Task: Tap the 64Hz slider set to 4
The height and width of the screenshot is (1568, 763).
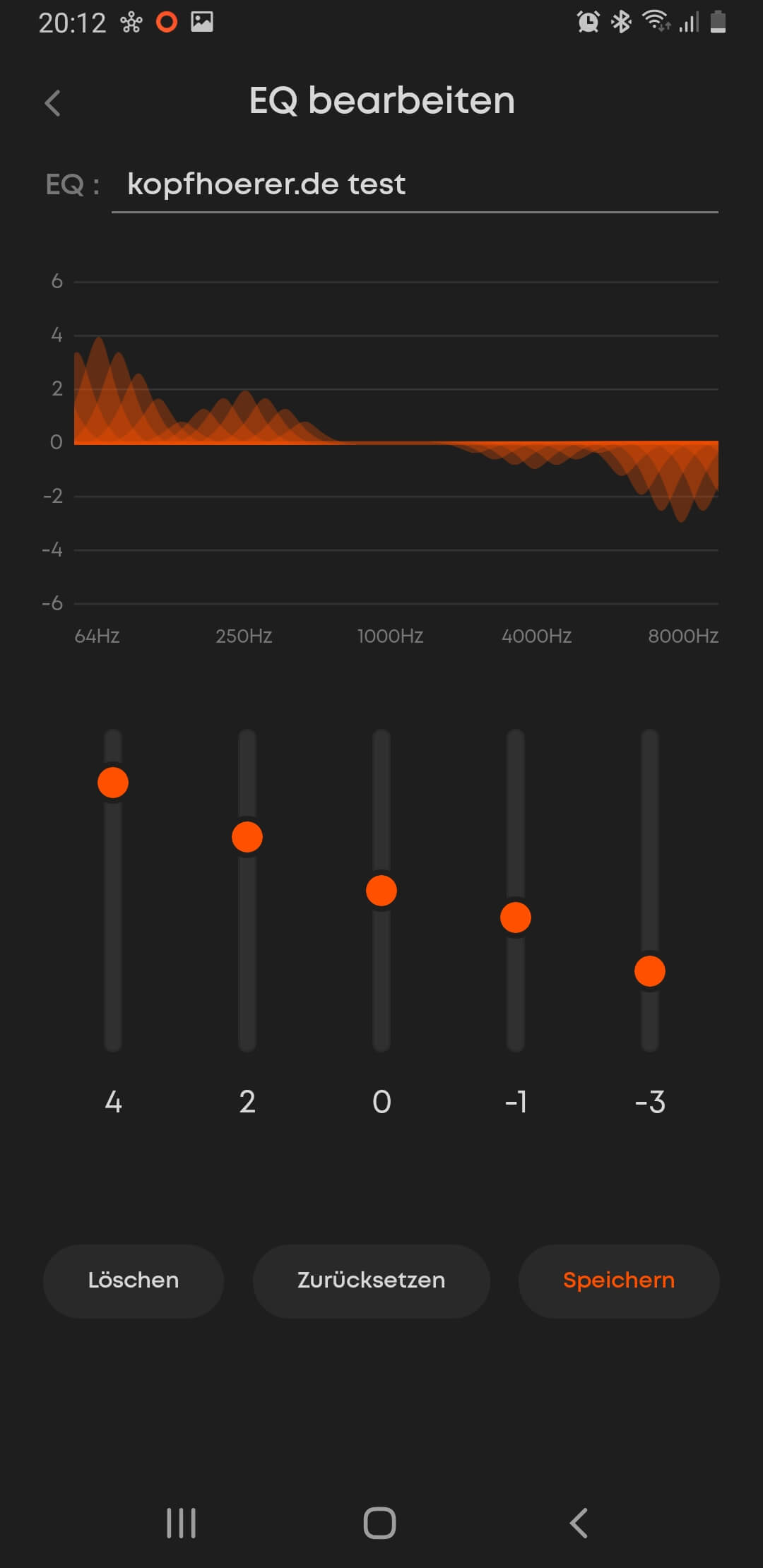Action: point(113,783)
